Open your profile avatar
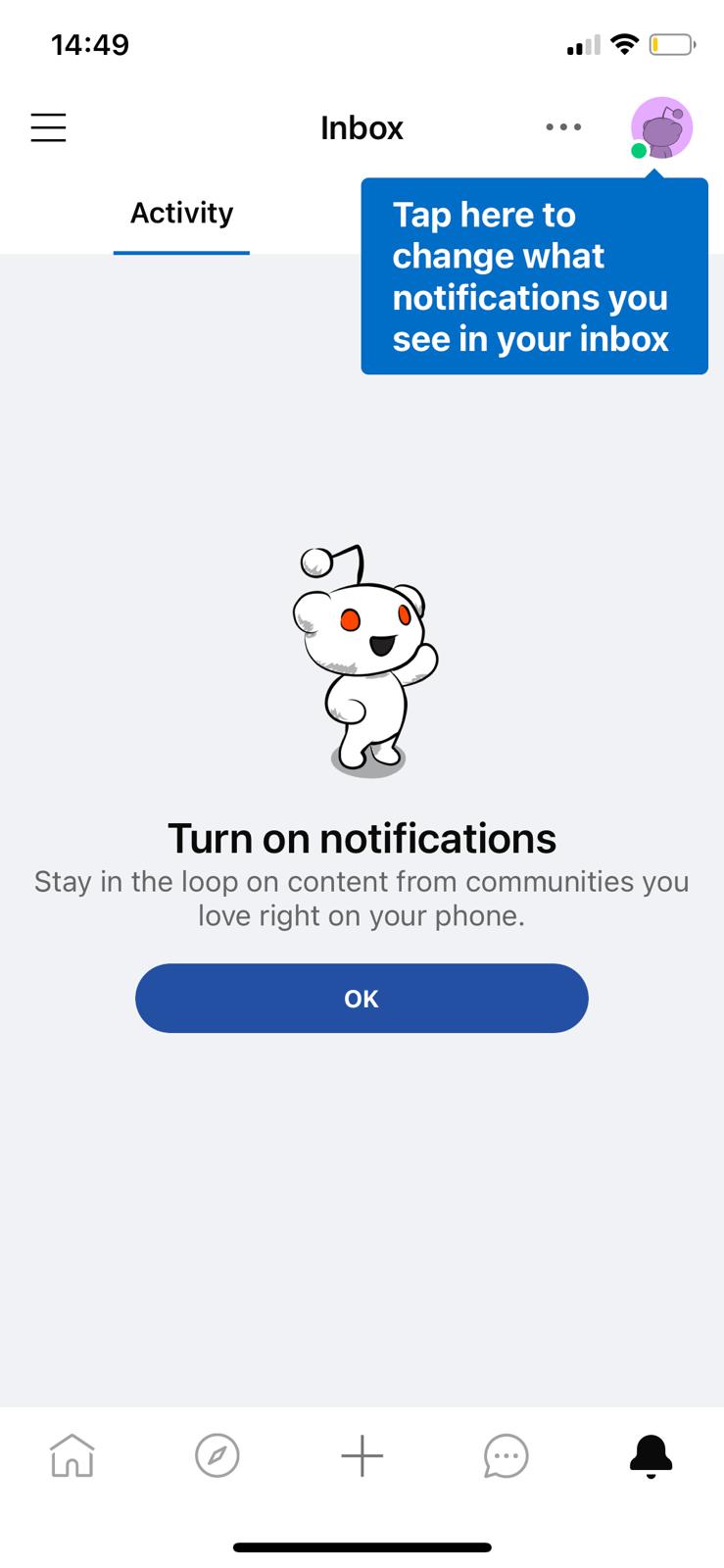Viewport: 724px width, 1568px height. tap(663, 127)
